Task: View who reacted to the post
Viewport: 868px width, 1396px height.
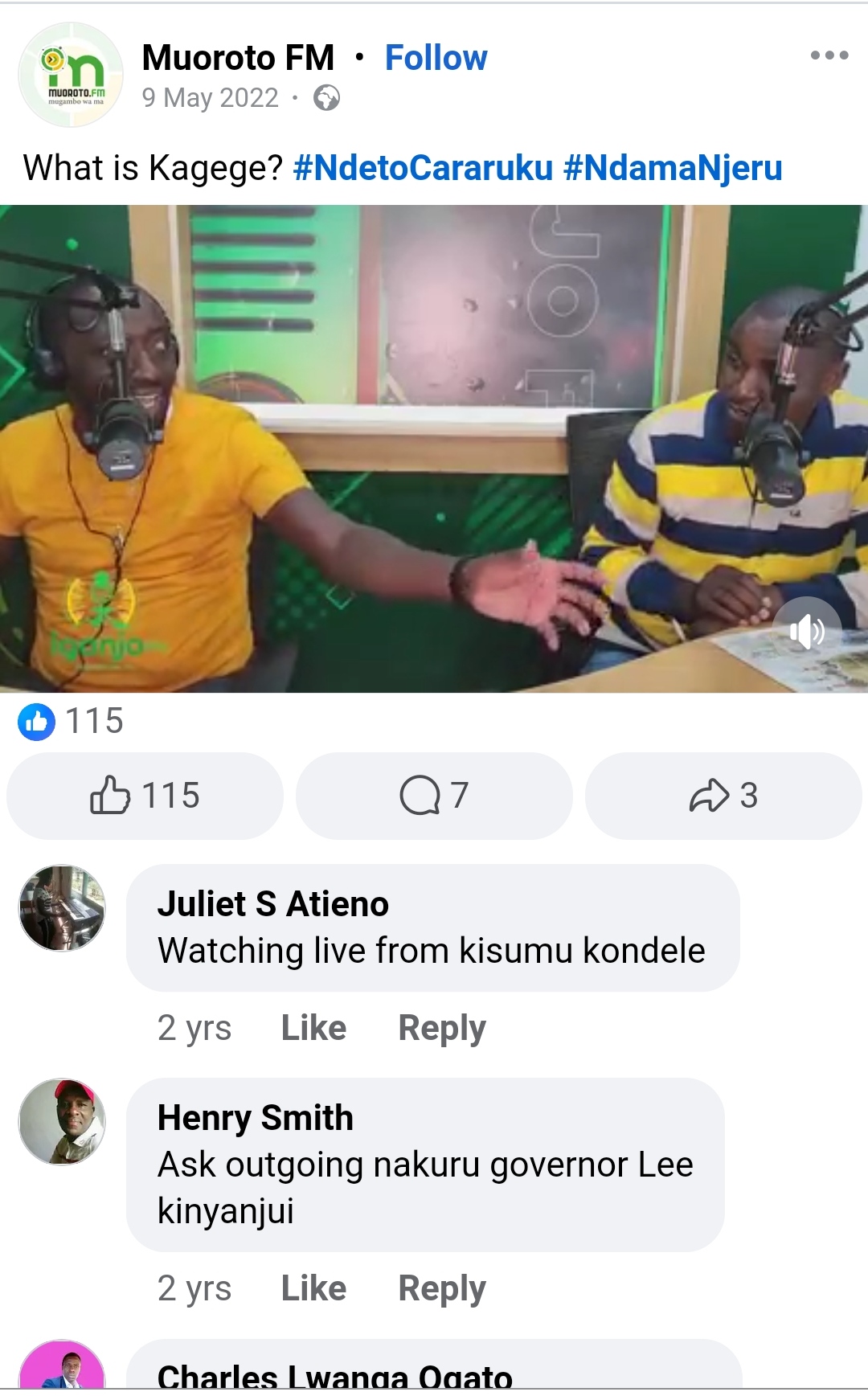Action: [71, 721]
